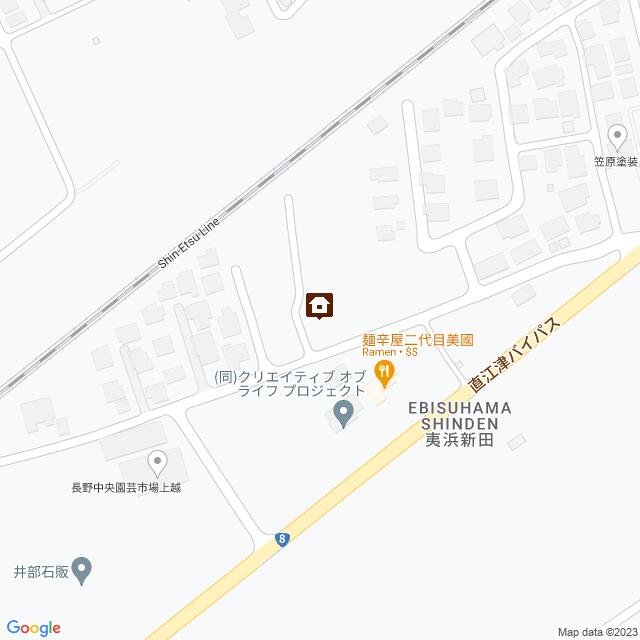Open the 長野中央園芸市場上越 place marker
Viewport: 640px width, 640px height.
pyautogui.click(x=157, y=462)
